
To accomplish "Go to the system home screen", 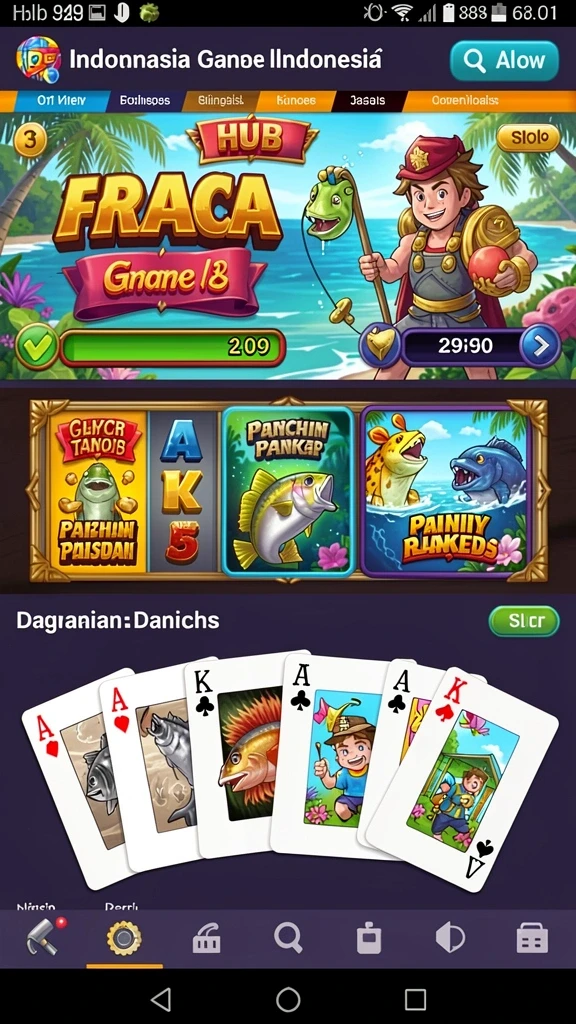I will pos(288,999).
